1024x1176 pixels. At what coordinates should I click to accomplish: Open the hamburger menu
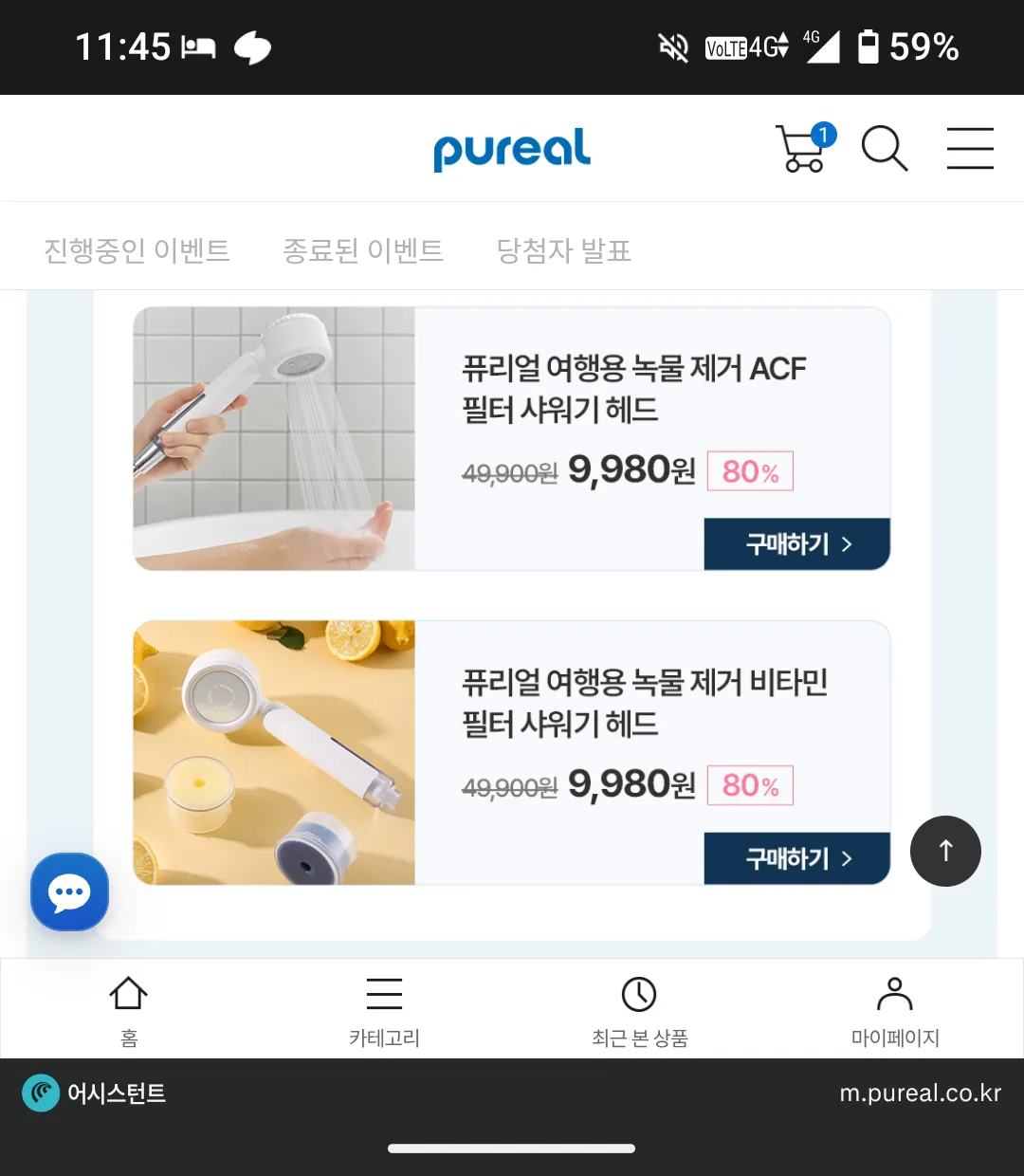[x=969, y=149]
